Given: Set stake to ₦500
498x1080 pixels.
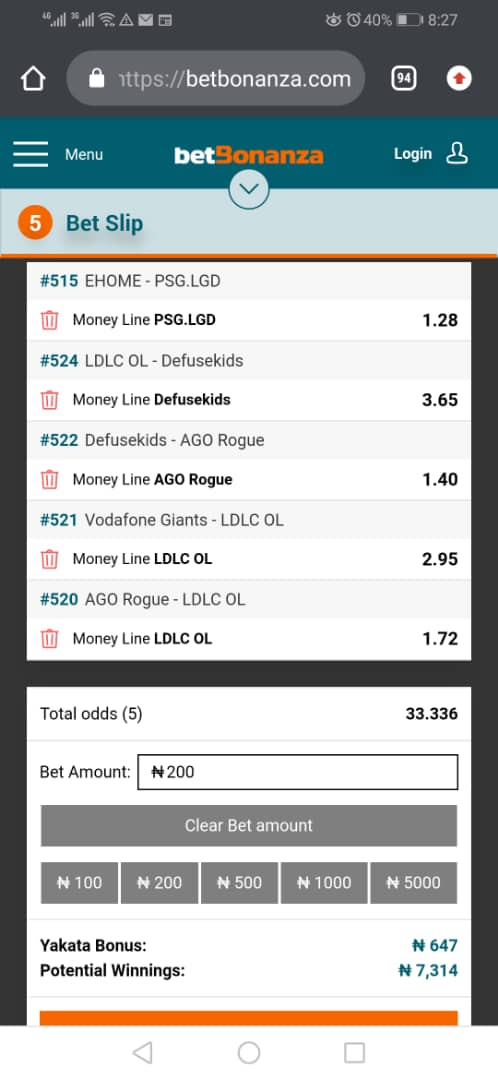Looking at the screenshot, I should (x=239, y=883).
